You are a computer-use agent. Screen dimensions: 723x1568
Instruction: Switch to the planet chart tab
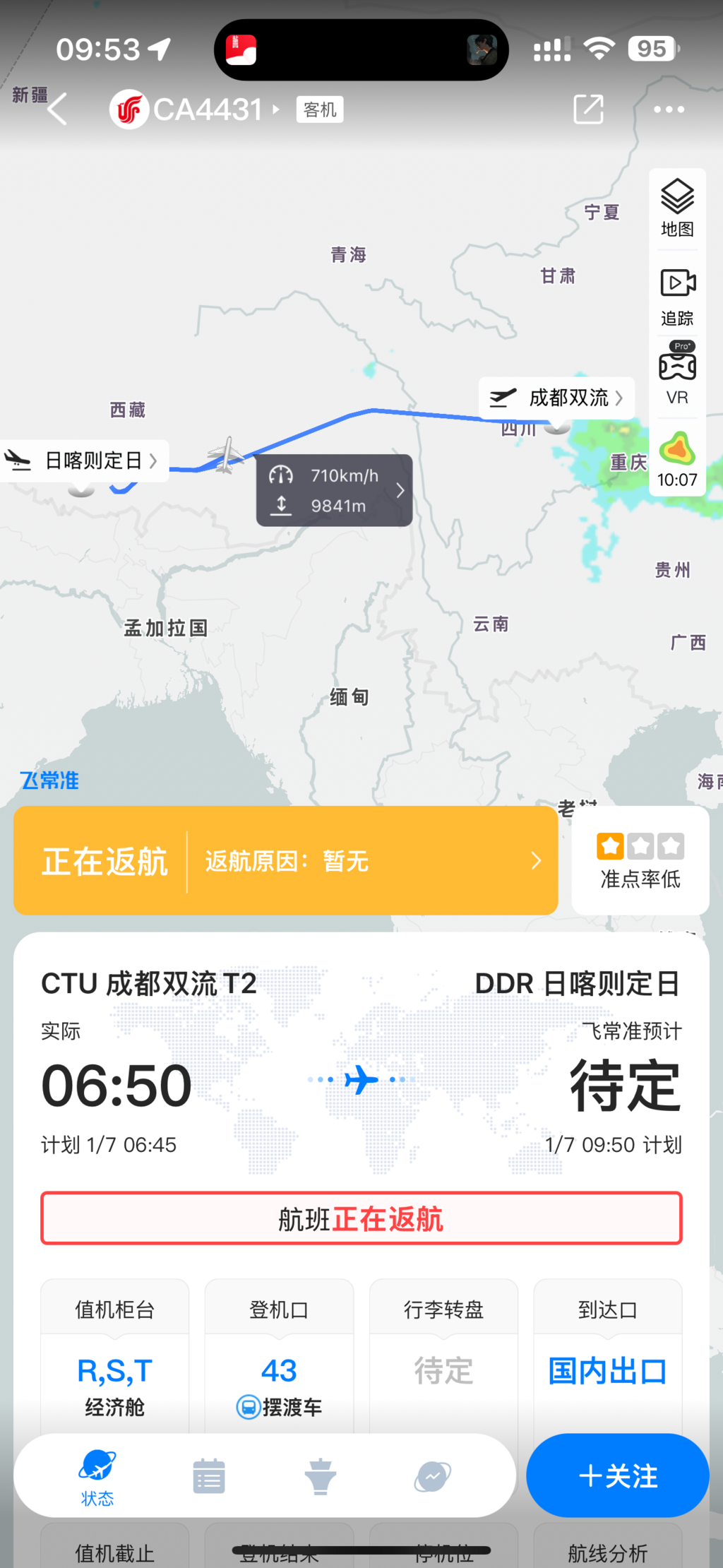click(x=432, y=1475)
